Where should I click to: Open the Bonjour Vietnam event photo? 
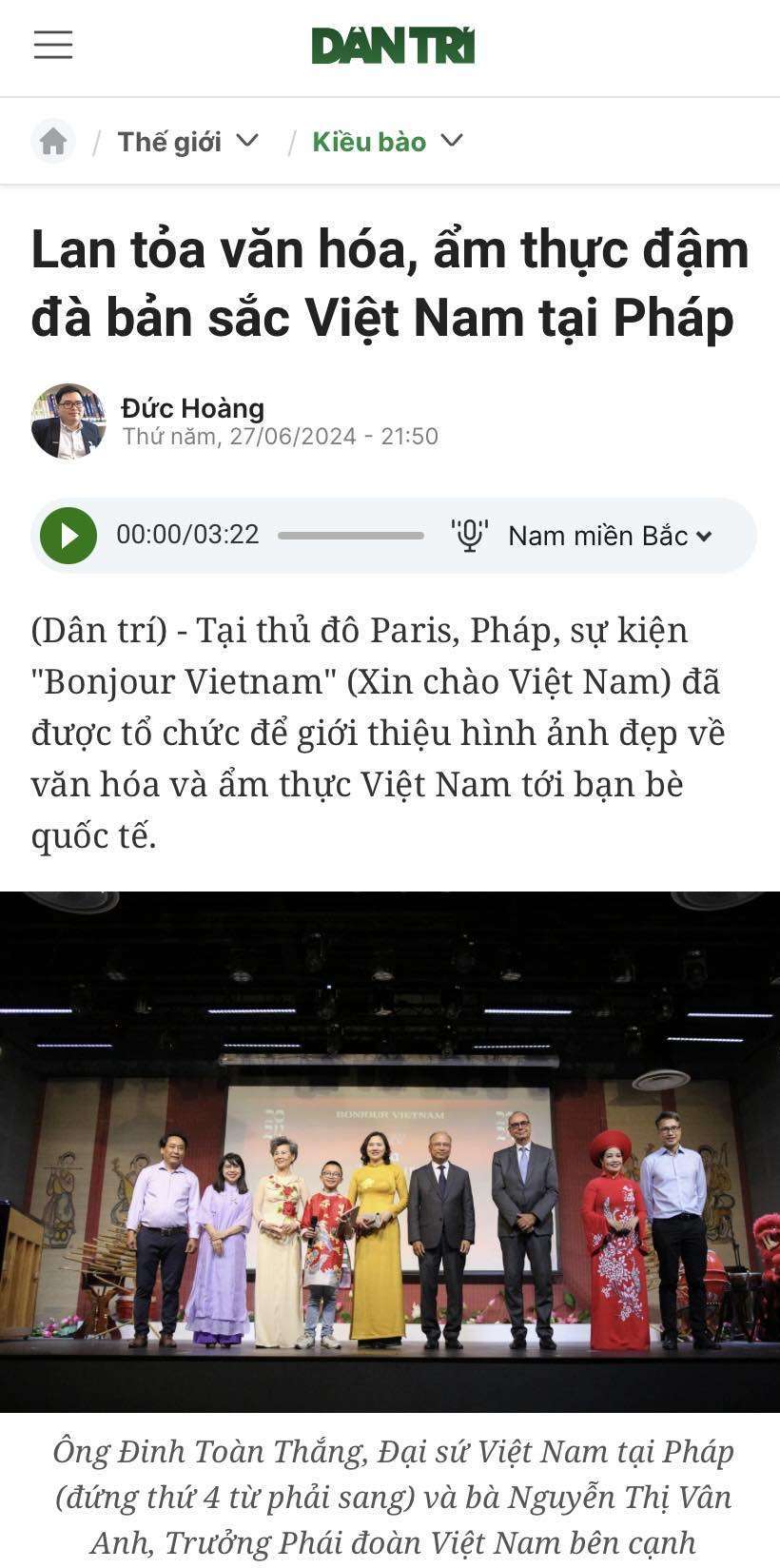click(x=390, y=1151)
